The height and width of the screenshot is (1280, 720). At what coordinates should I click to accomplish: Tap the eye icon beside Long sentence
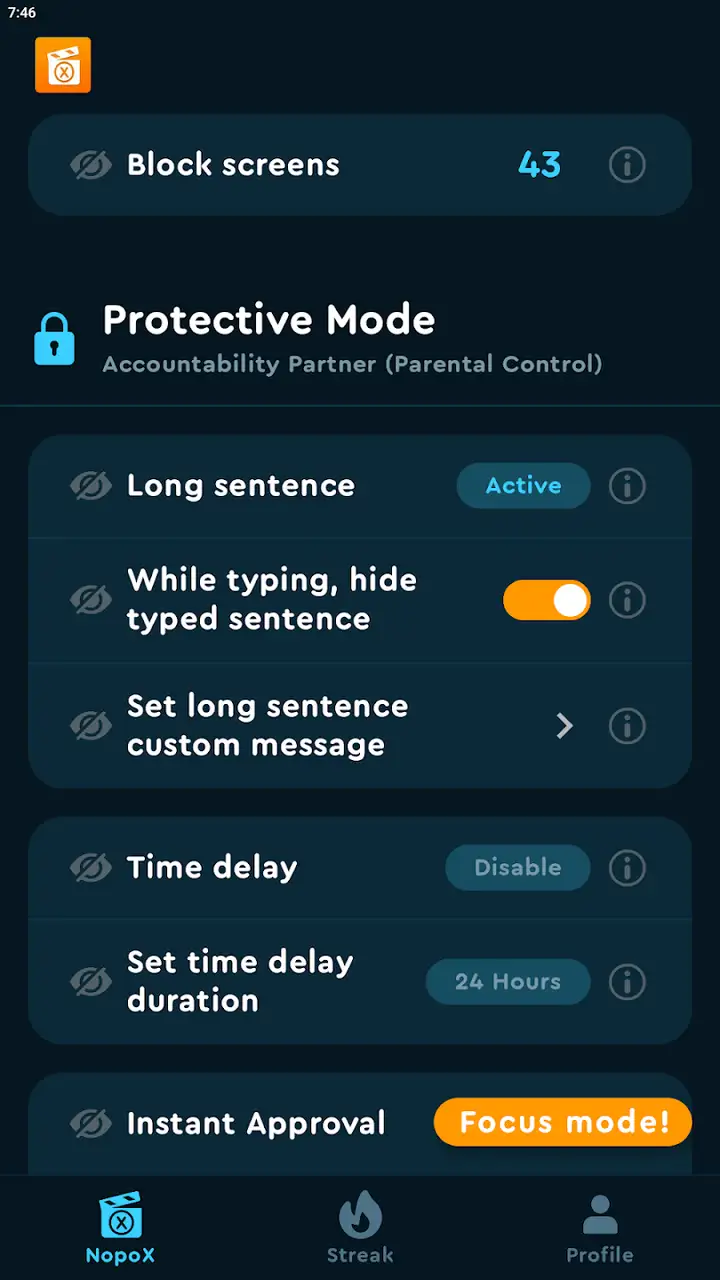pyautogui.click(x=91, y=486)
